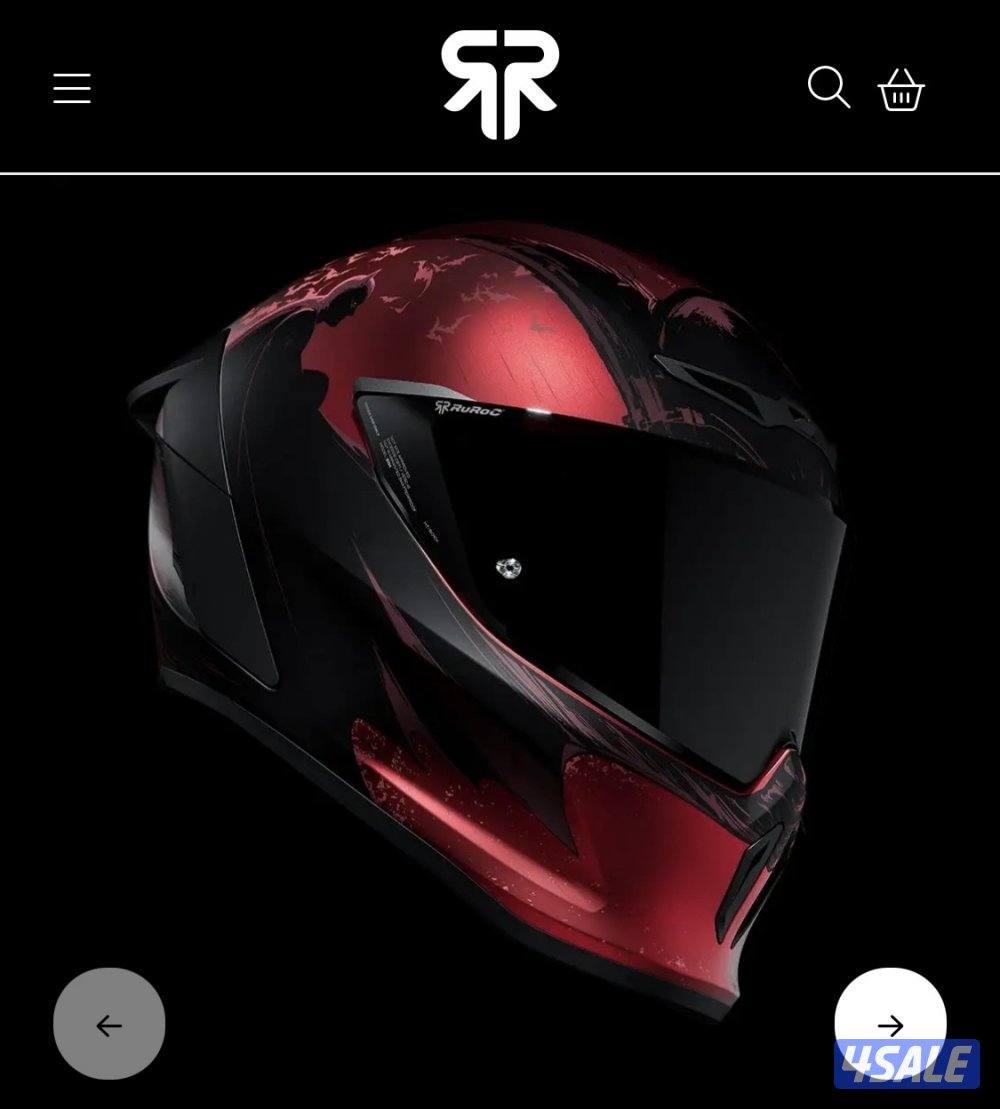Viewport: 1000px width, 1109px height.
Task: Click the right arrow carousel control
Action: pyautogui.click(x=889, y=1026)
